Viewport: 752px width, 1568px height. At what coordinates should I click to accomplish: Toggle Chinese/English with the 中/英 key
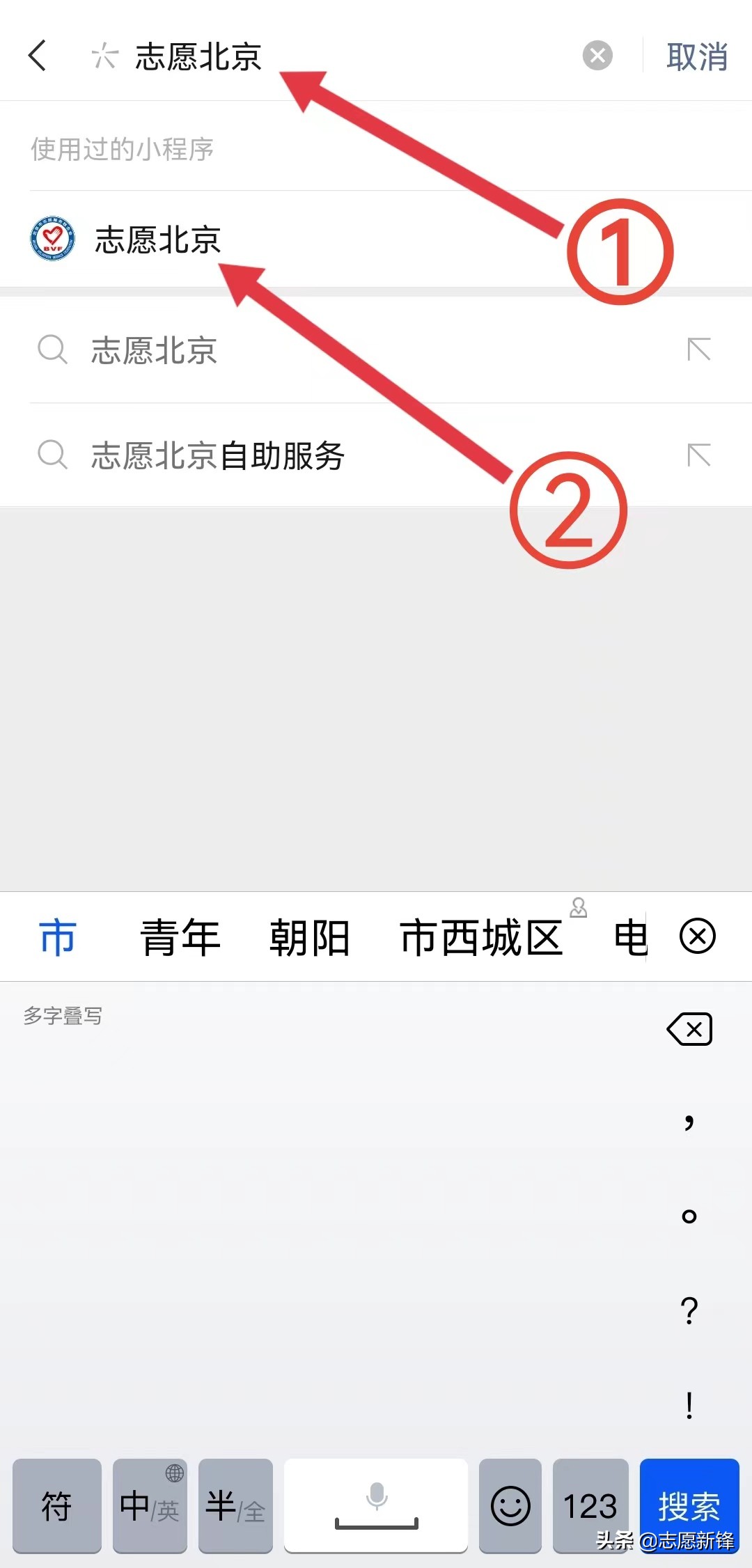pos(149,1506)
